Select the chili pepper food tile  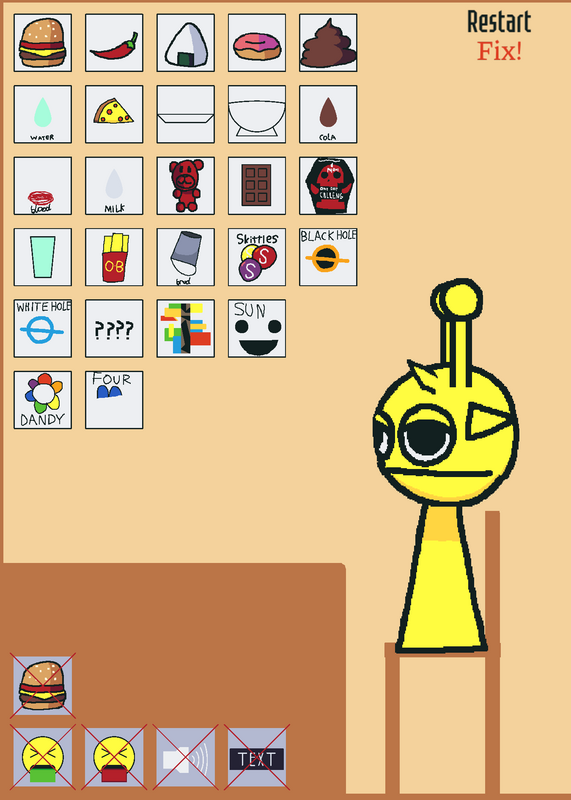coord(114,43)
